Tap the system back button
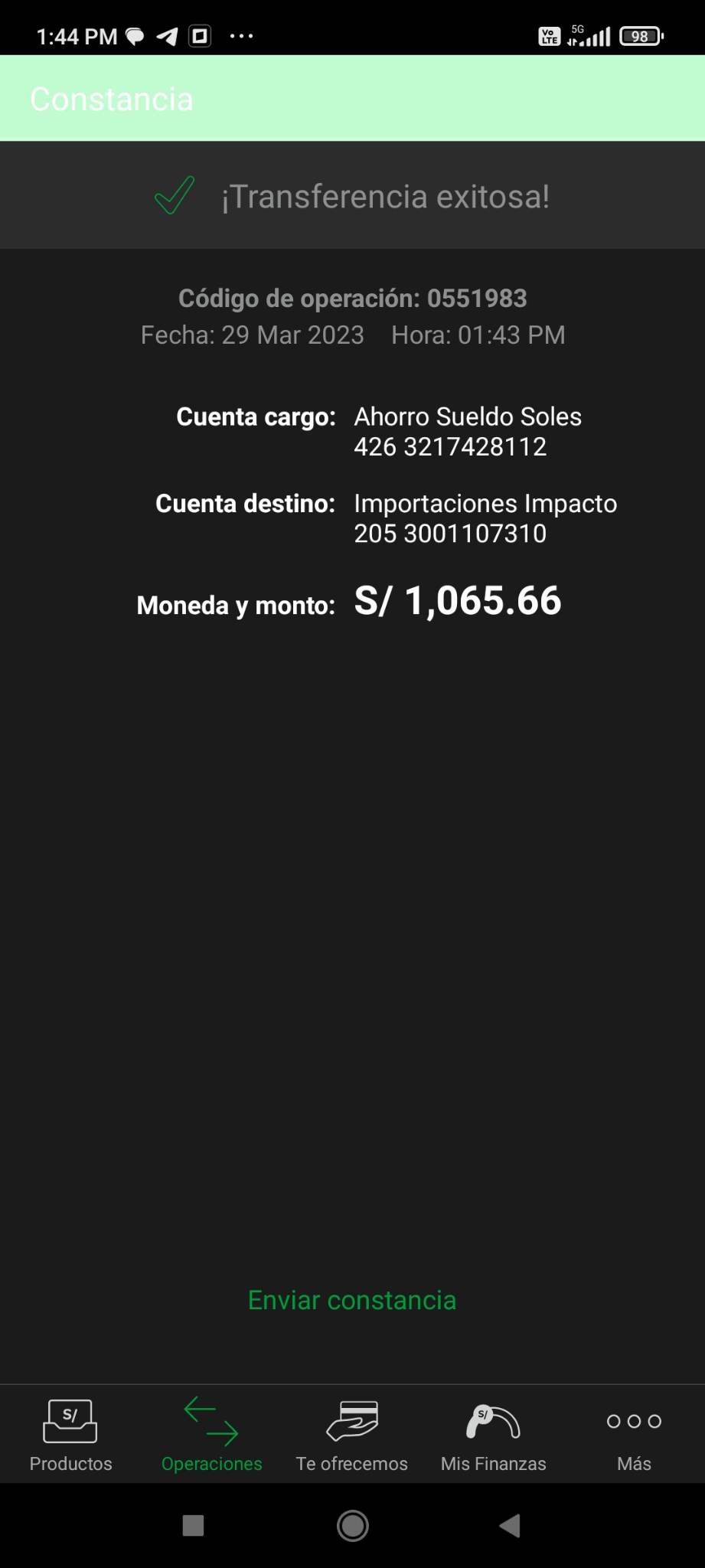 (x=510, y=1526)
